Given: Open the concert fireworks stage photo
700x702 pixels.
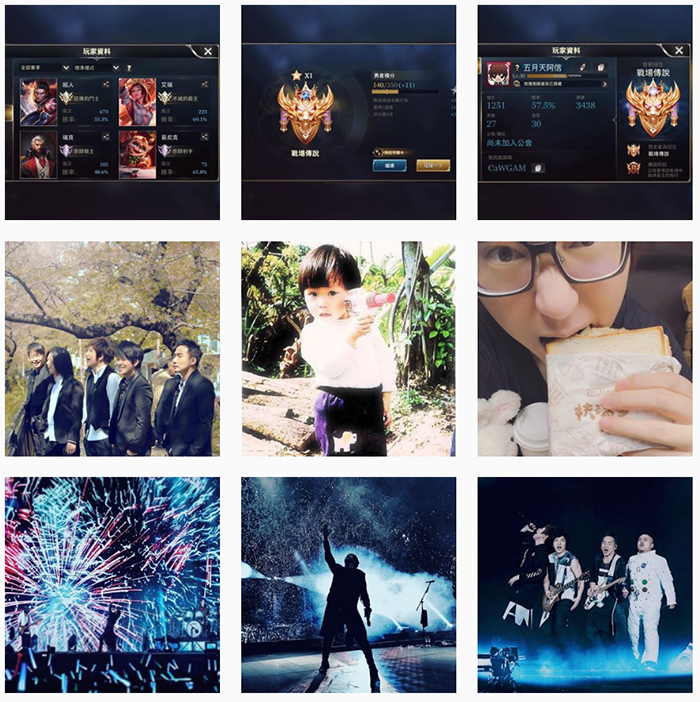Looking at the screenshot, I should [x=112, y=584].
